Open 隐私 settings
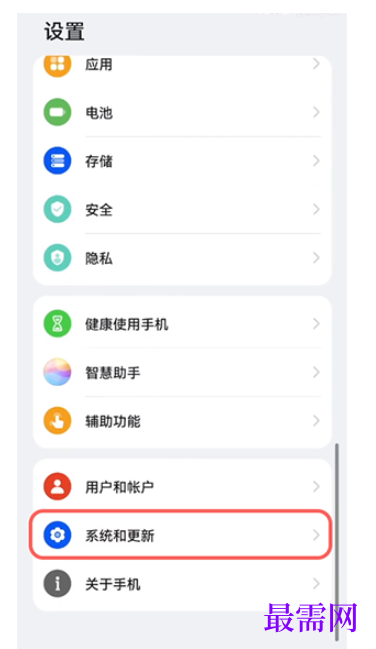376x649 pixels. [x=182, y=258]
